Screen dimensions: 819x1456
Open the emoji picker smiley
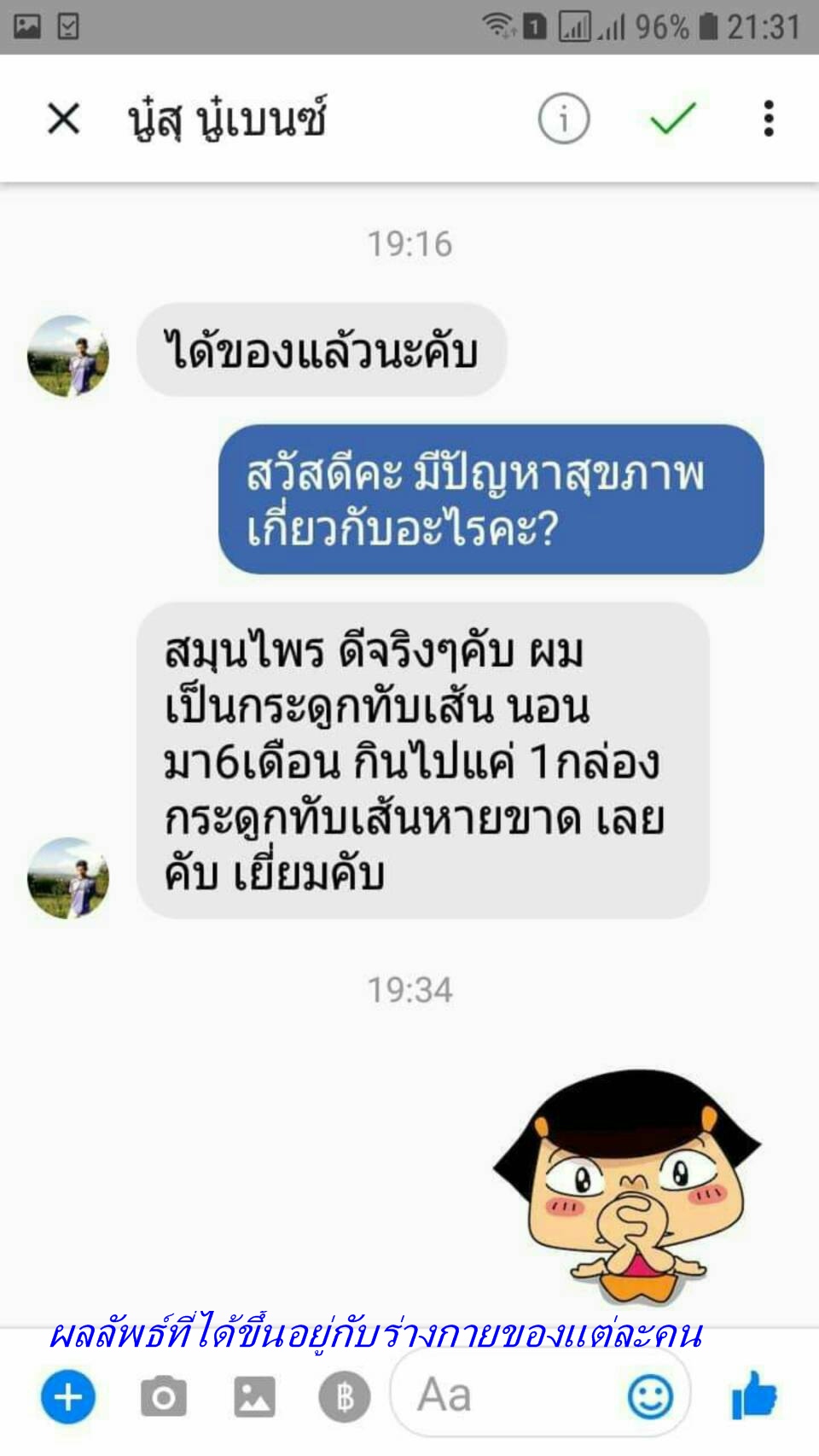[650, 1397]
